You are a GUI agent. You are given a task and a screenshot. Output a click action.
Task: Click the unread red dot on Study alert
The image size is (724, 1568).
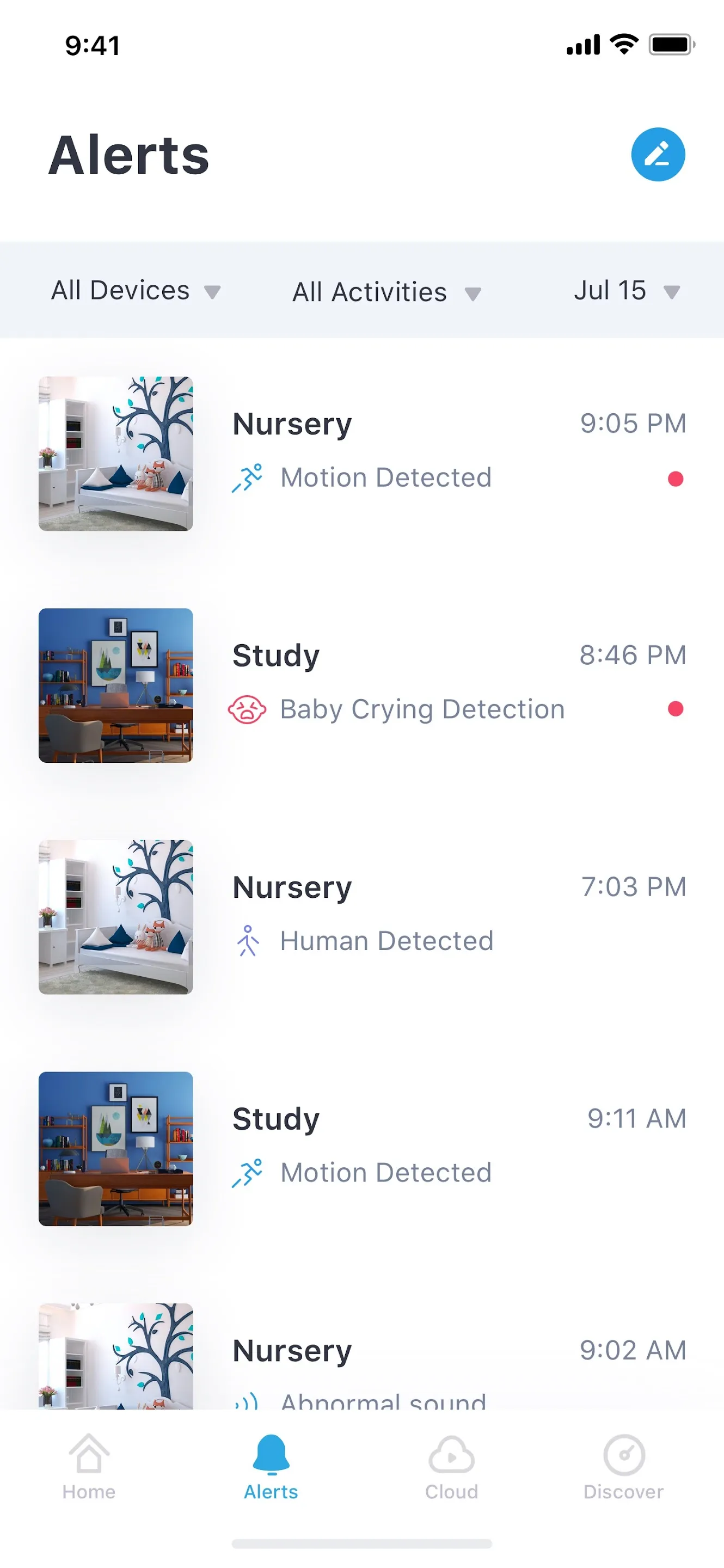point(676,708)
